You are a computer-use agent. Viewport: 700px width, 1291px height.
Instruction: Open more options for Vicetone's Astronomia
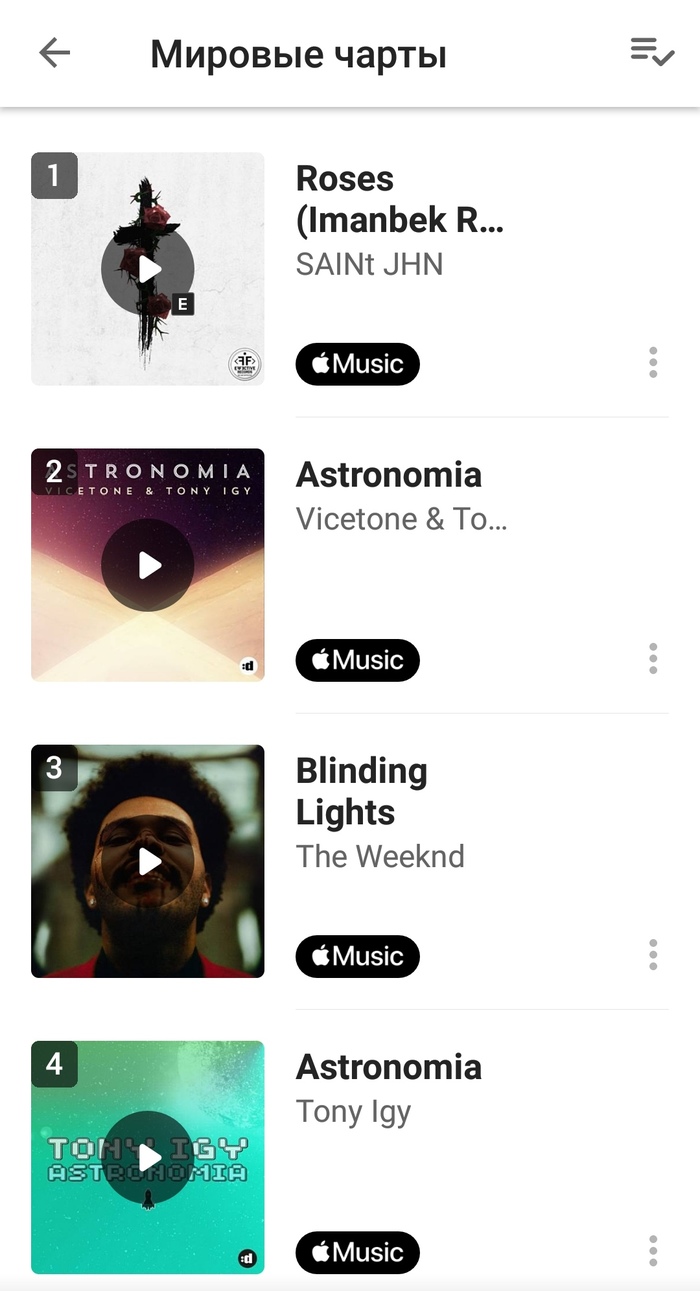click(653, 658)
